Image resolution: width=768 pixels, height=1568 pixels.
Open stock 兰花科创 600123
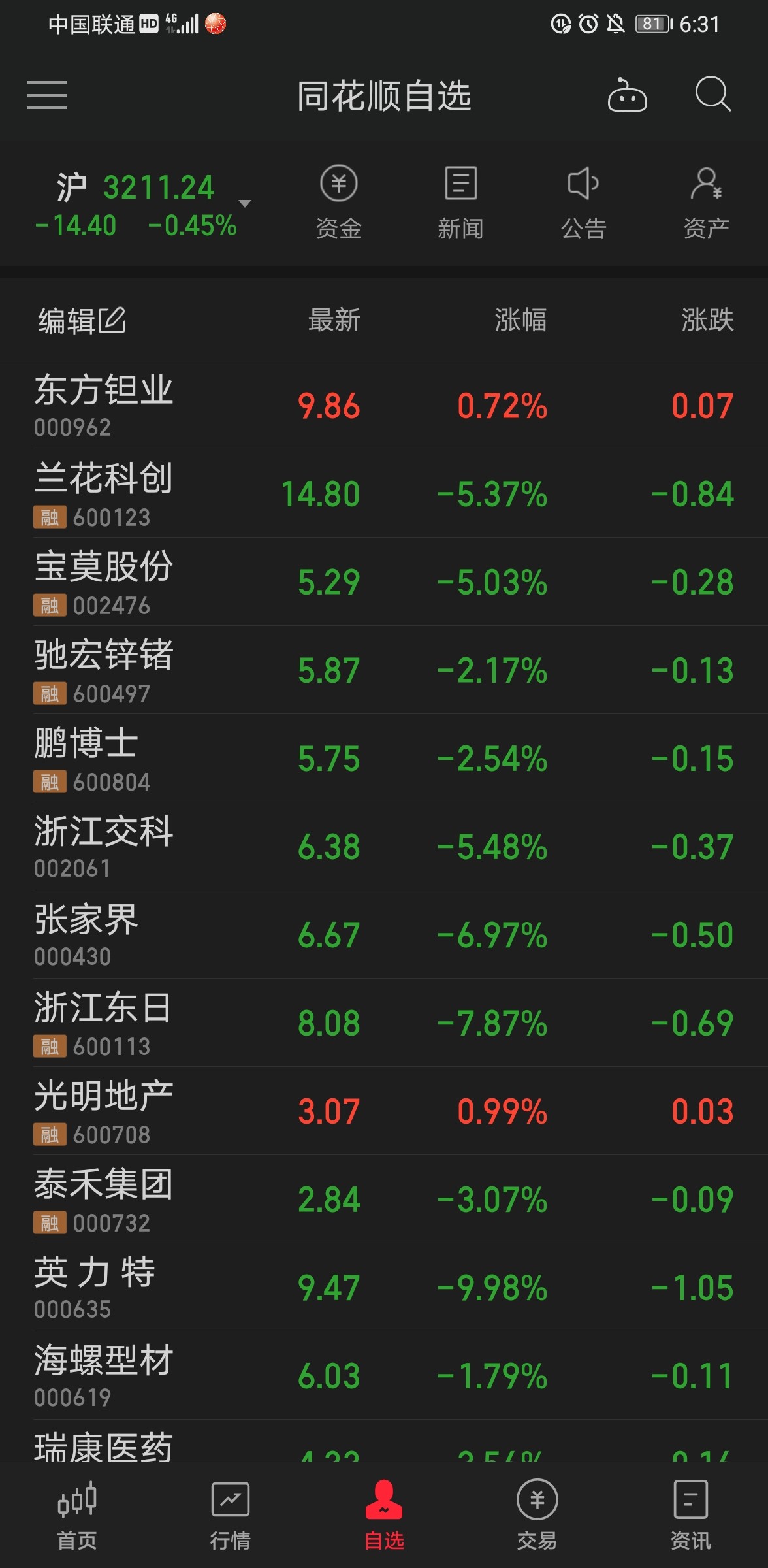(x=384, y=494)
